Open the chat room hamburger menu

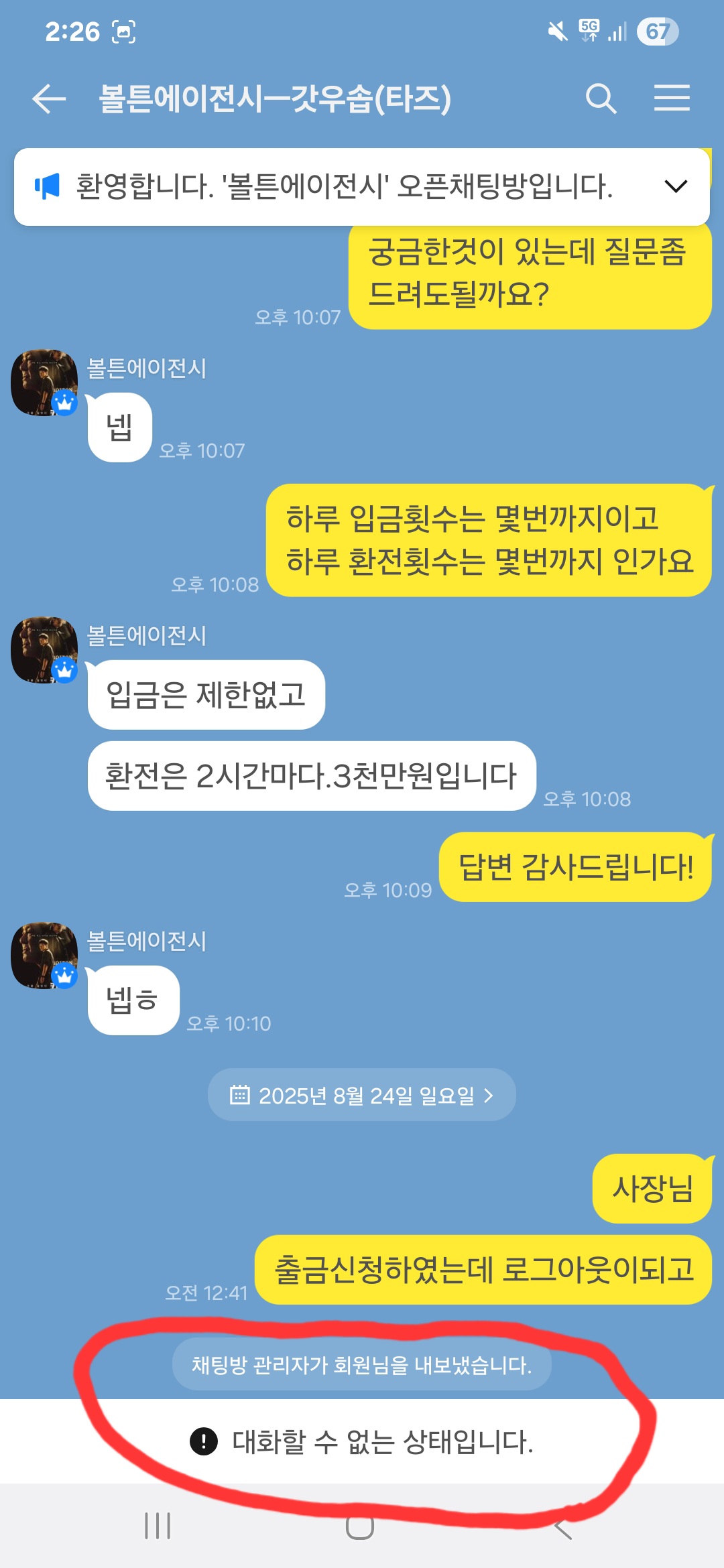click(672, 99)
